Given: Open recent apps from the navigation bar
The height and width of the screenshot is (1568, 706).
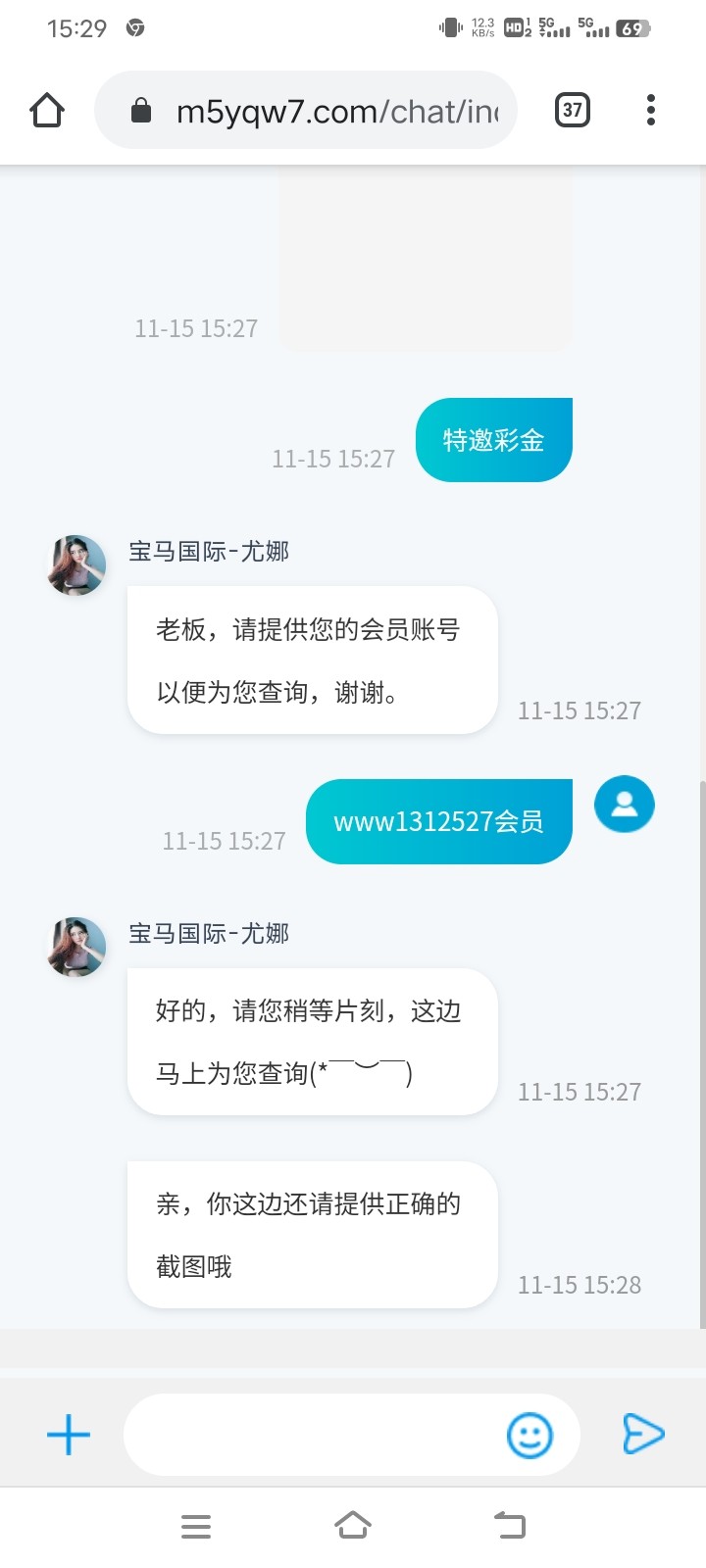Looking at the screenshot, I should [196, 1526].
